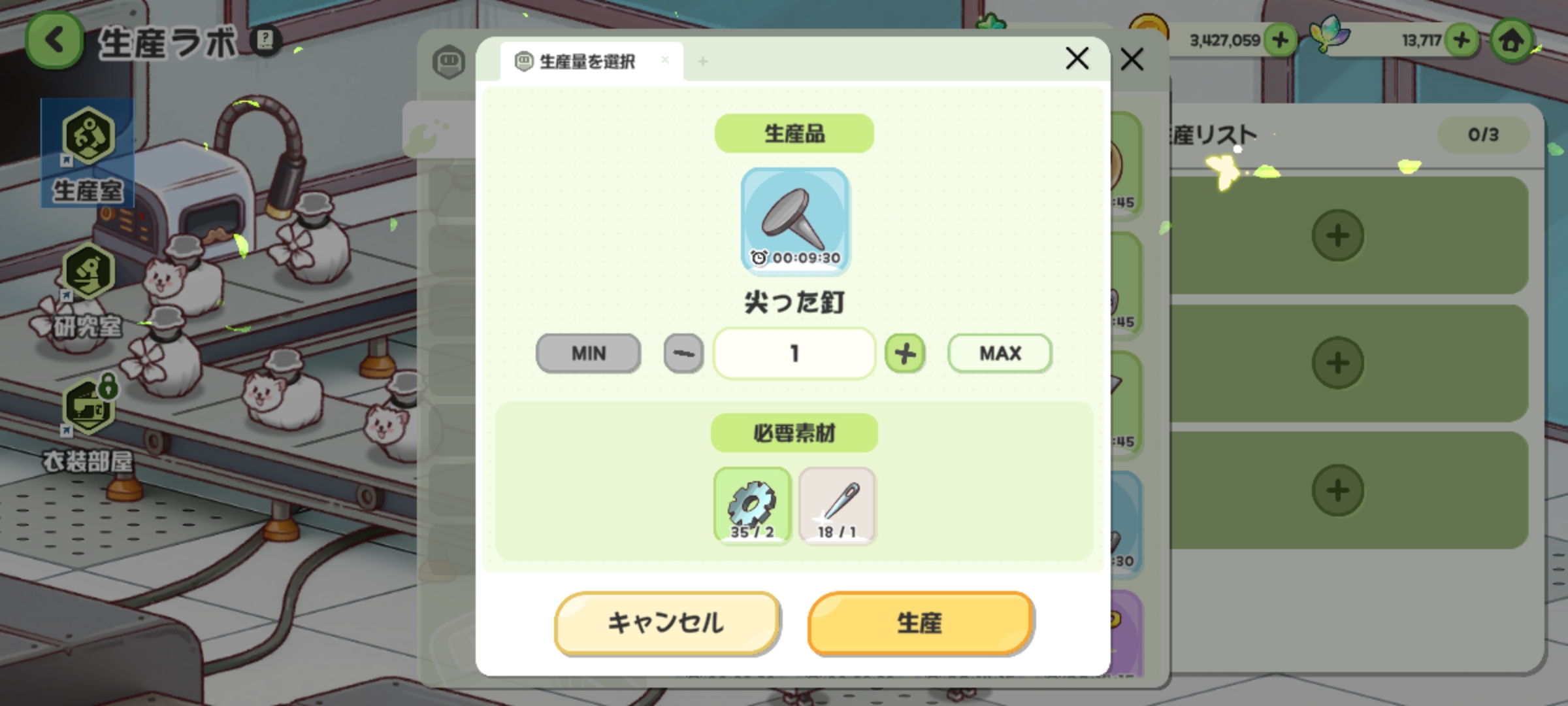Set quantity to MAX
1568x706 pixels.
[999, 354]
